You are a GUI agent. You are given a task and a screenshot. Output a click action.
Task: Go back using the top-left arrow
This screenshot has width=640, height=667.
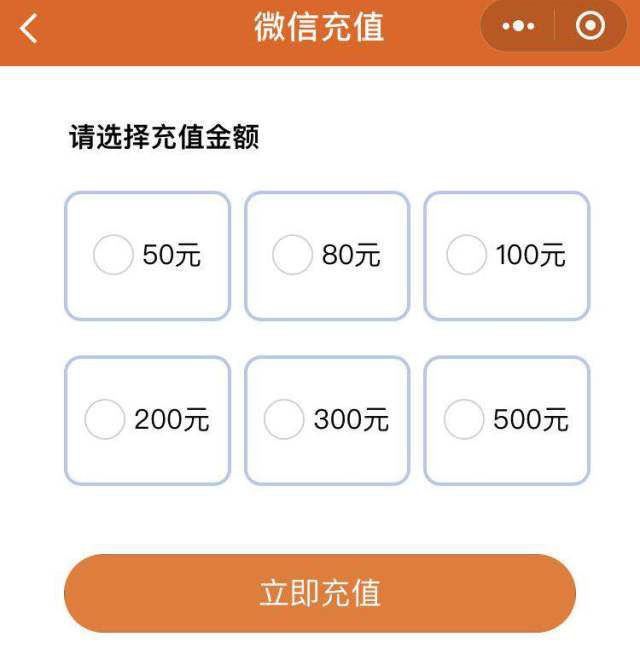tap(29, 28)
